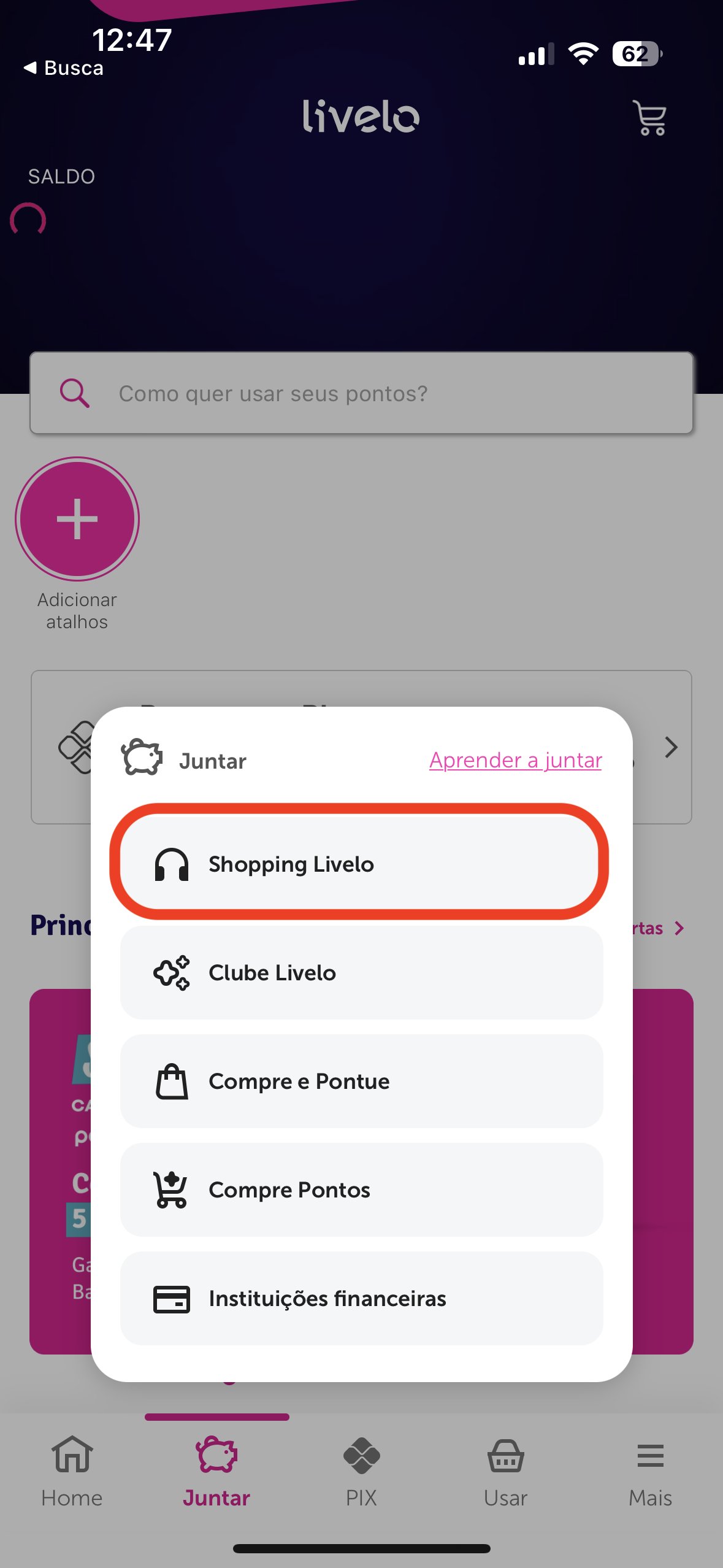Screen dimensions: 723x1568
Task: Open the Mais menu tab
Action: [x=650, y=1472]
